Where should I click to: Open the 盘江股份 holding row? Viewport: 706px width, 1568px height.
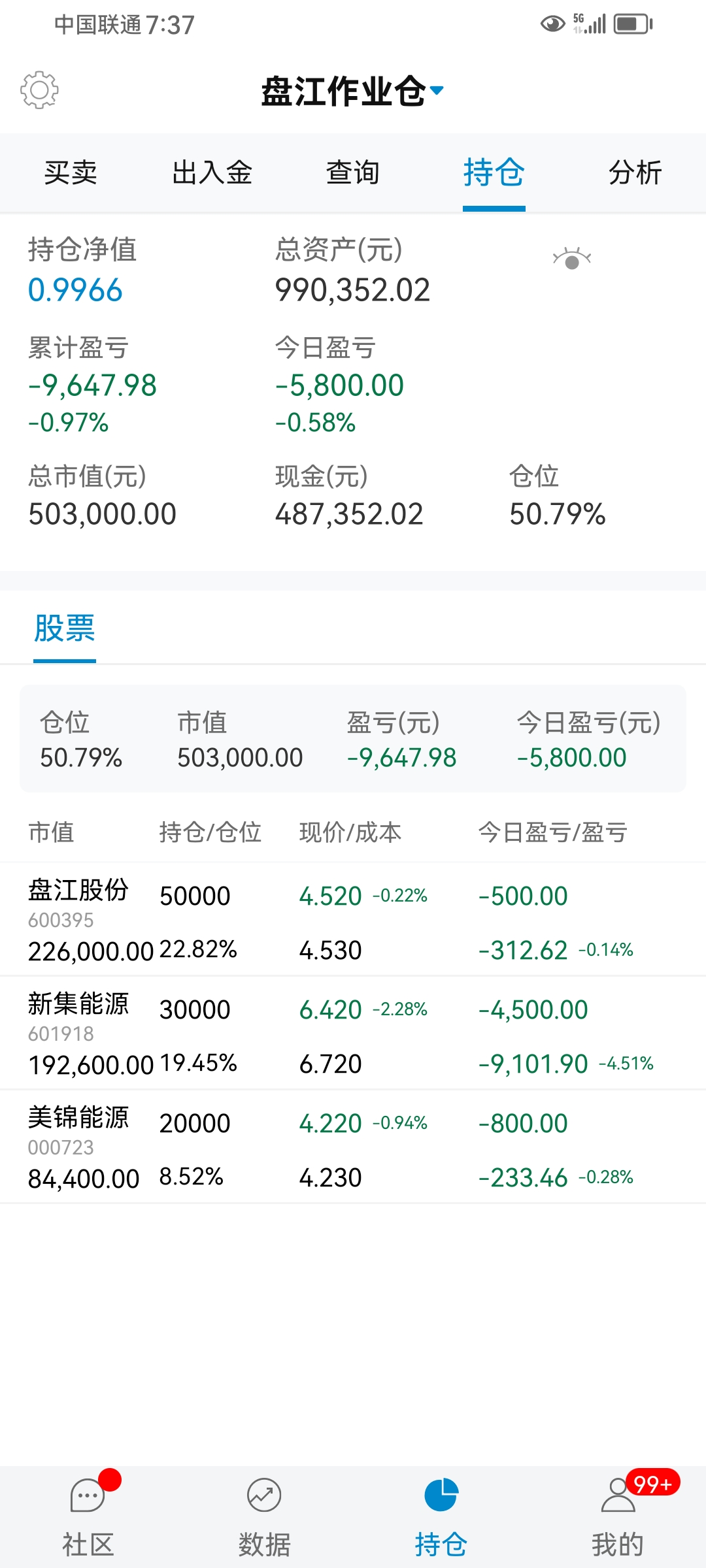point(353,920)
